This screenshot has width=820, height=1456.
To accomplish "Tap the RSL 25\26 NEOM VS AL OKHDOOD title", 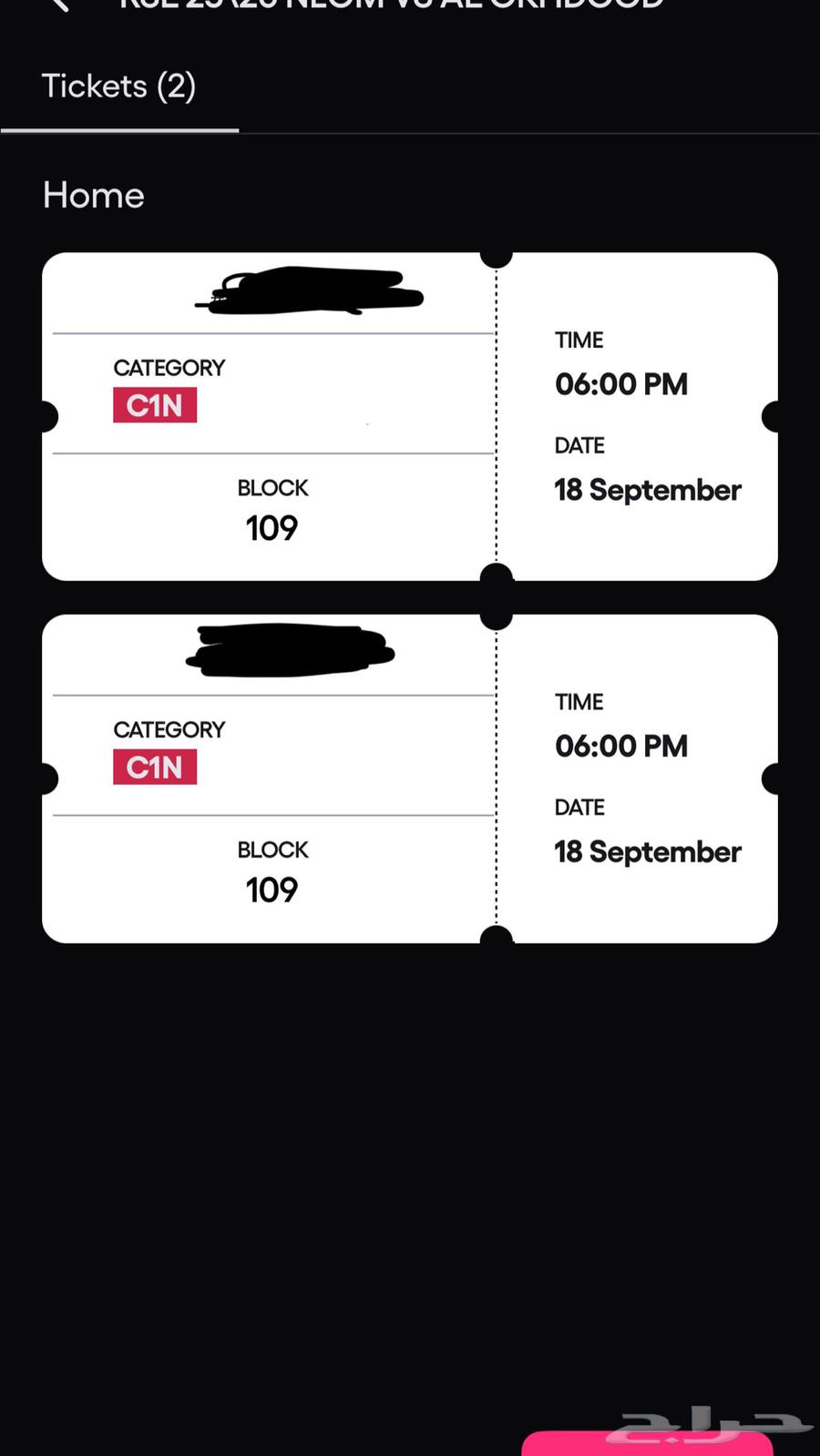I will coord(392,5).
